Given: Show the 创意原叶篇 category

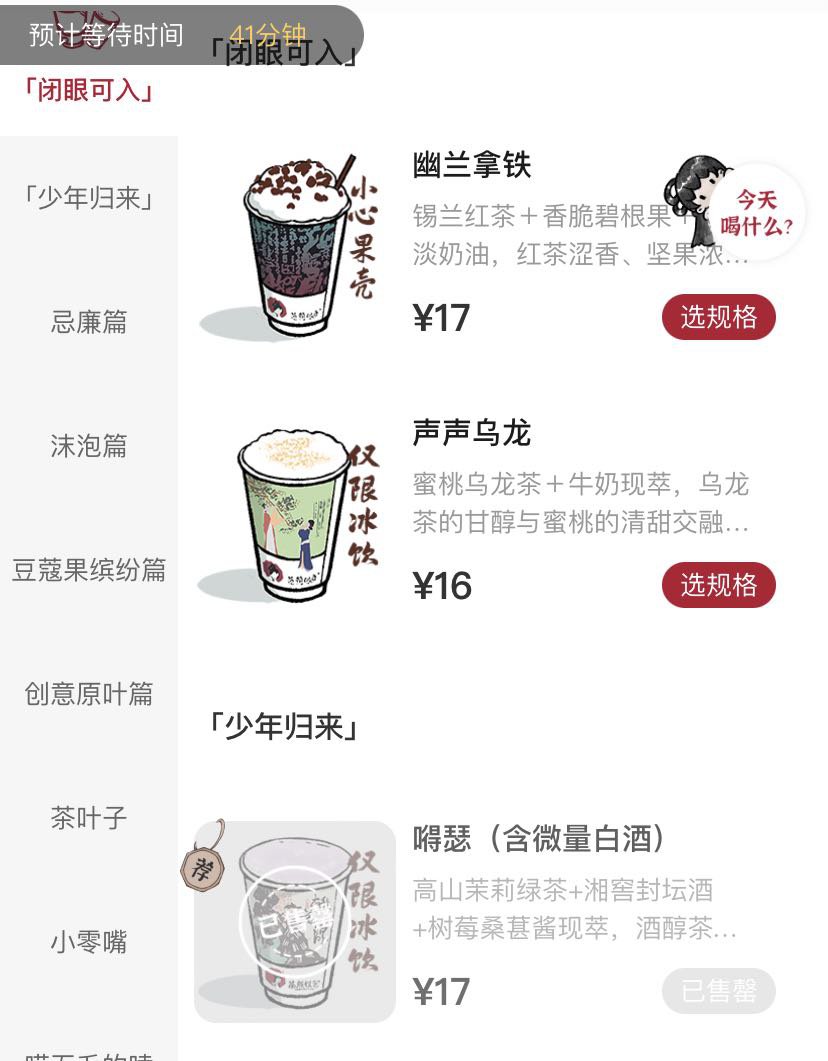Looking at the screenshot, I should coord(89,694).
